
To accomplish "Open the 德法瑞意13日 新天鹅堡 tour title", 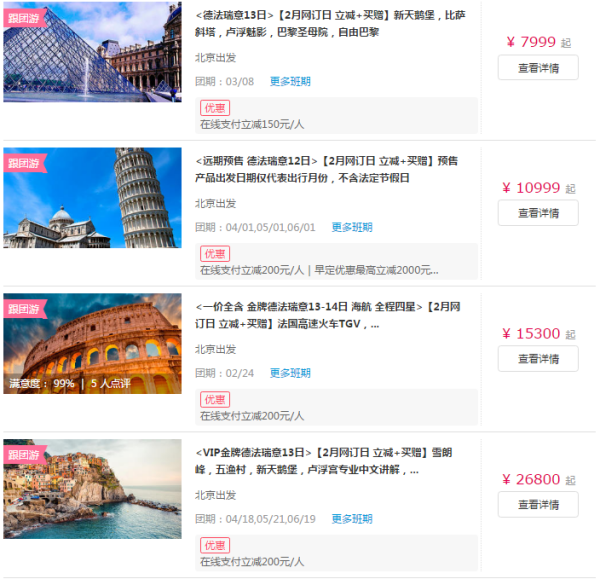I will point(330,24).
